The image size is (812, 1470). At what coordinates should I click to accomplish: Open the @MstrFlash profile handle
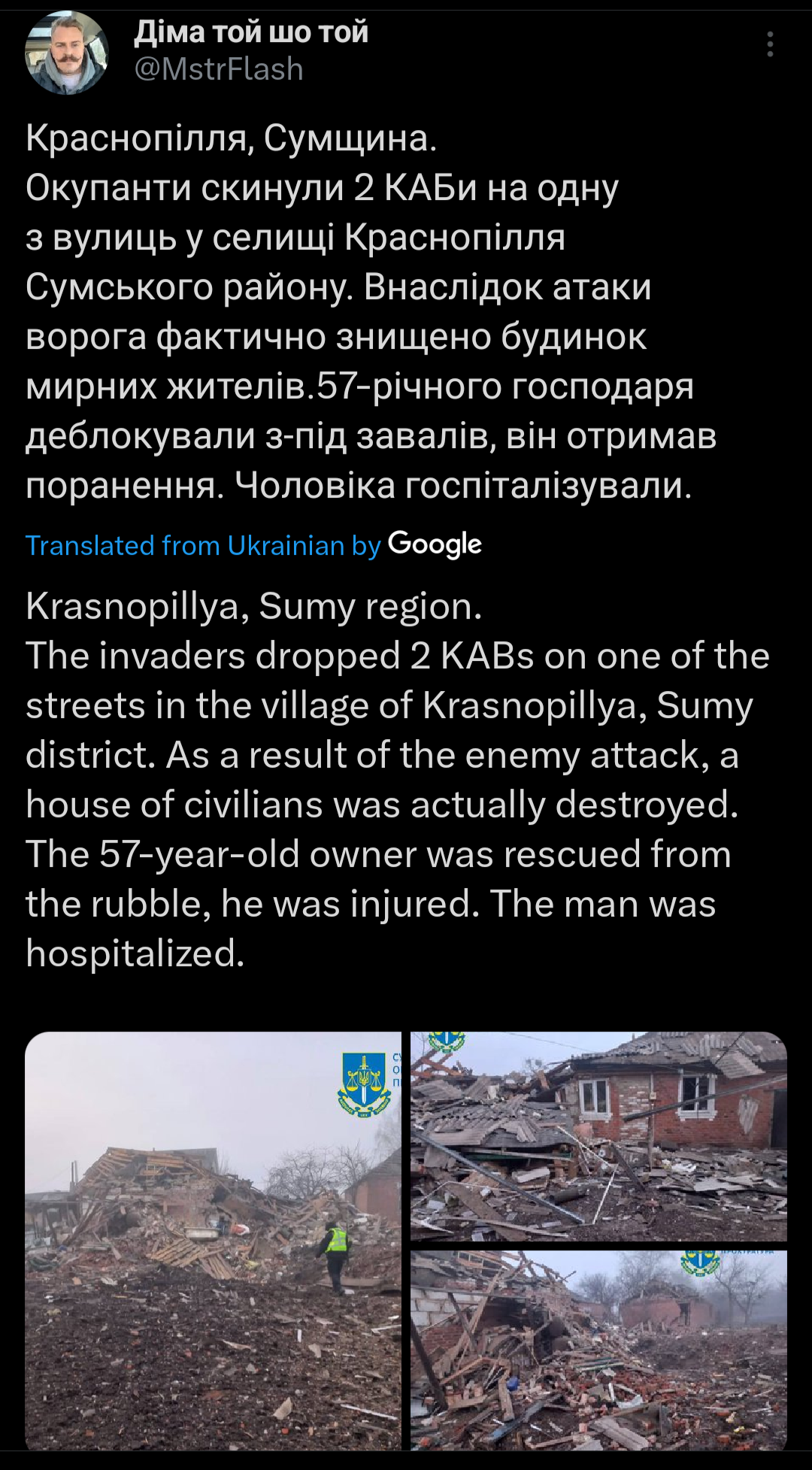219,69
